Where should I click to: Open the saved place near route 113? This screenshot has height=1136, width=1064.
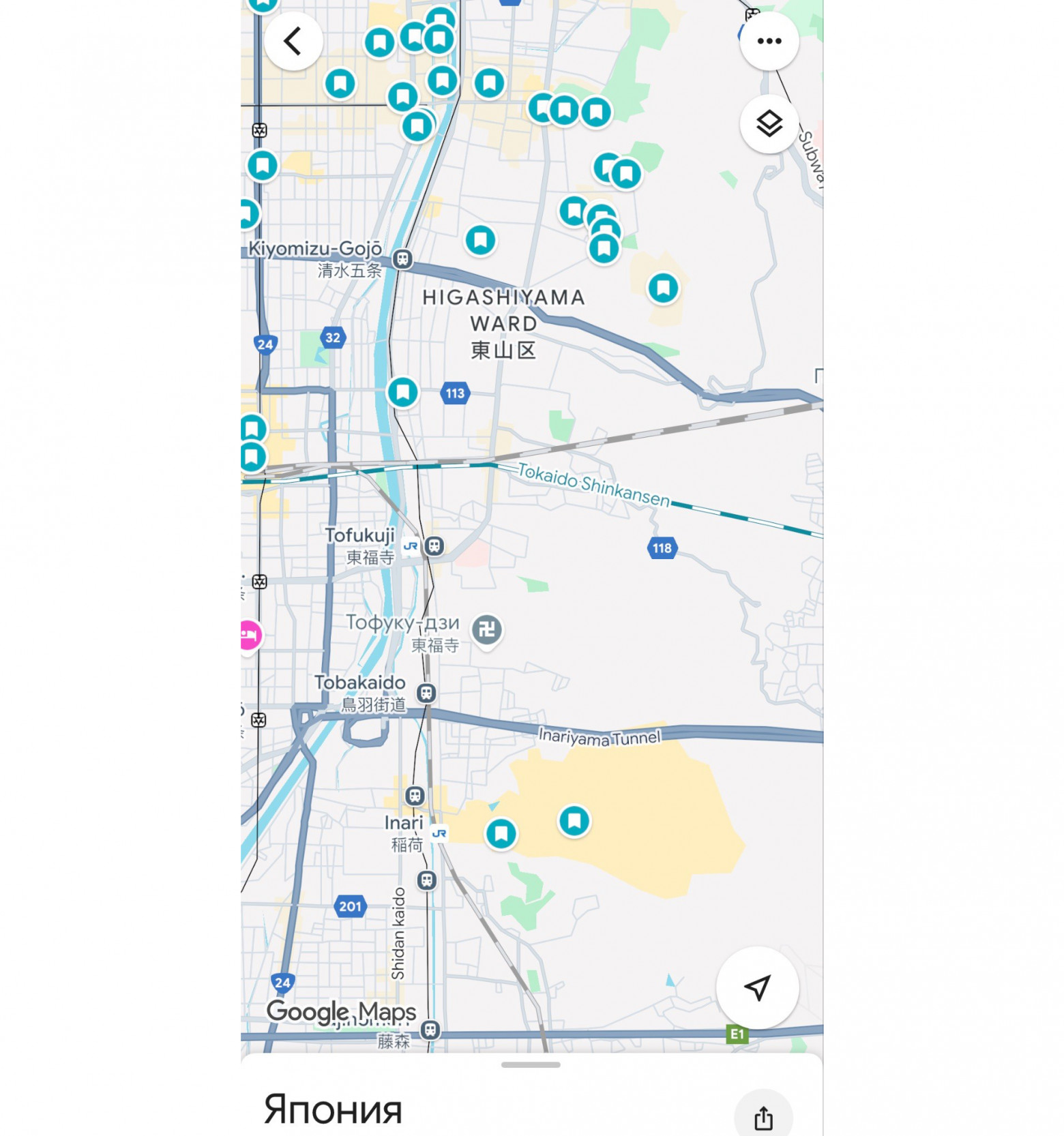click(402, 393)
